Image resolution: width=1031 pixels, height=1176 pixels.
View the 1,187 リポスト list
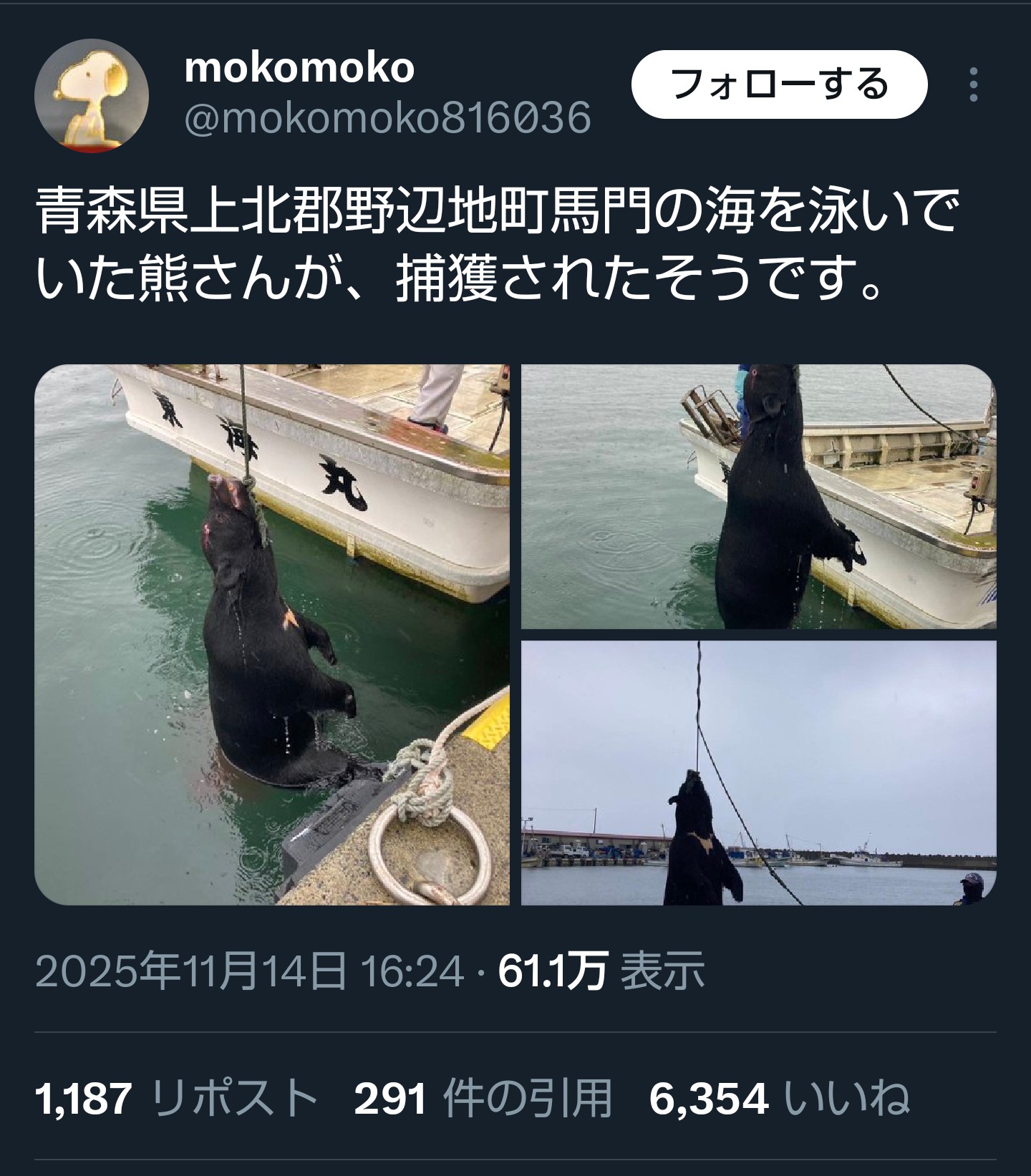coord(176,1099)
